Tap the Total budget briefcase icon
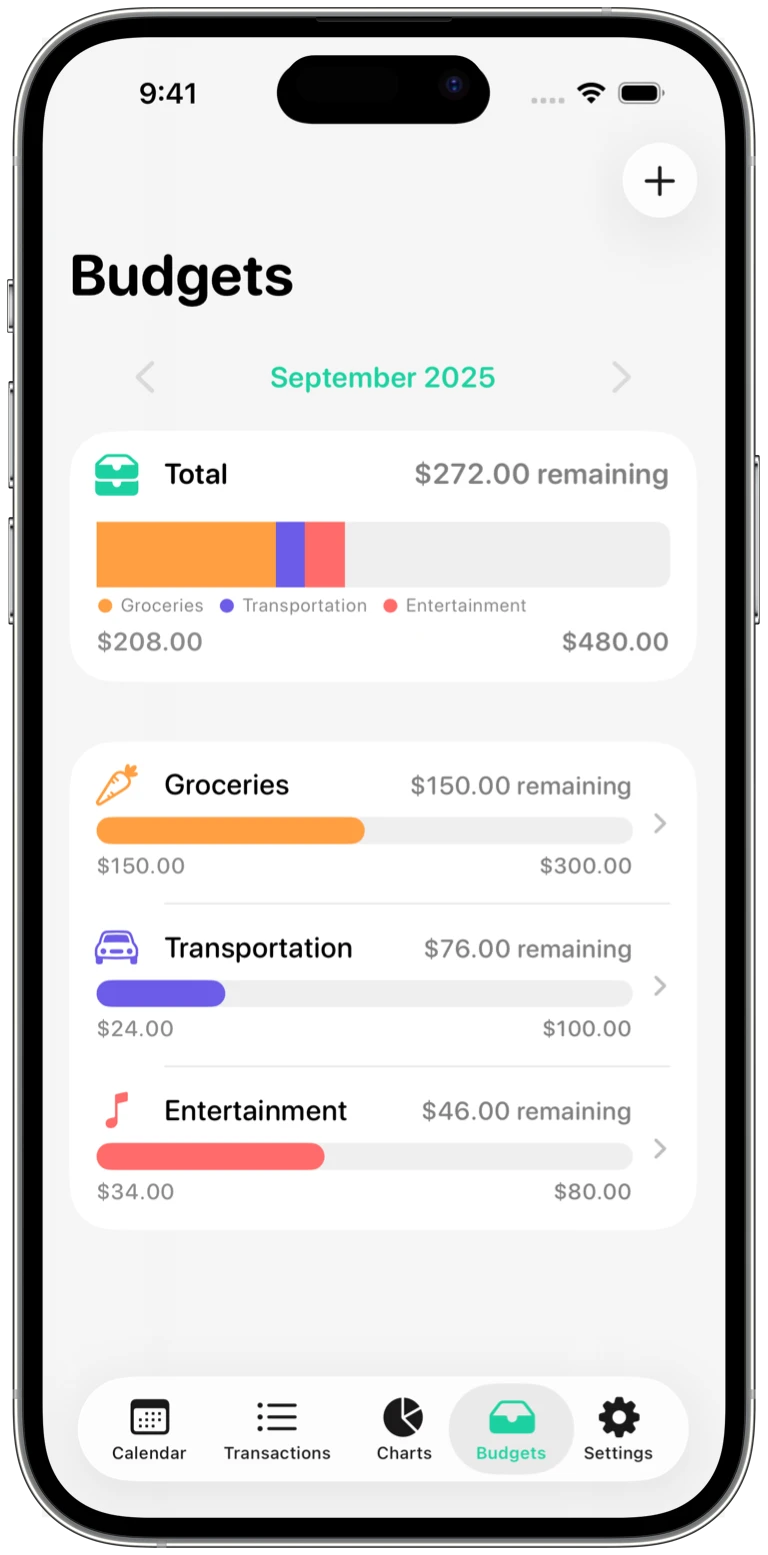Image resolution: width=768 pixels, height=1555 pixels. tap(116, 473)
